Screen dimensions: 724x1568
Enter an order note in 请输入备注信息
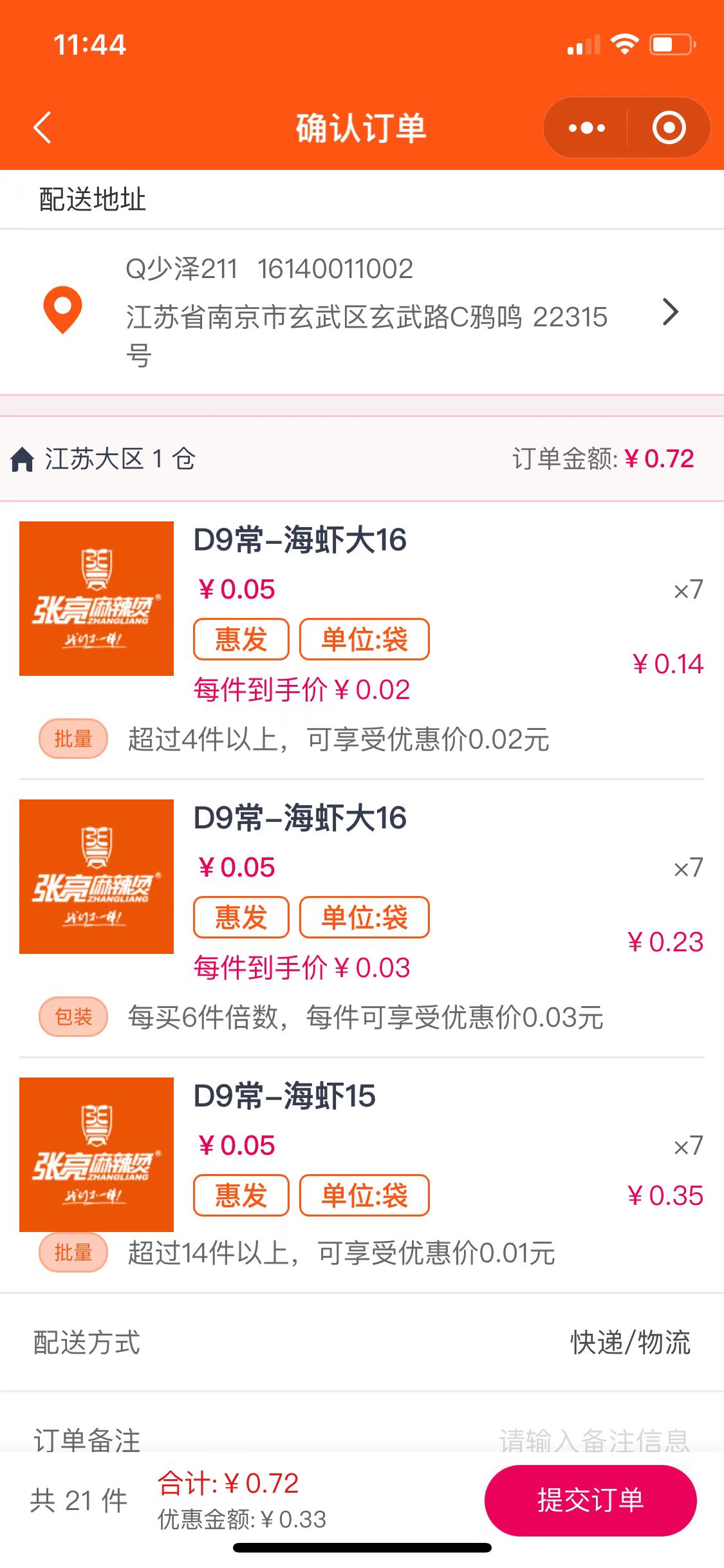point(593,1440)
